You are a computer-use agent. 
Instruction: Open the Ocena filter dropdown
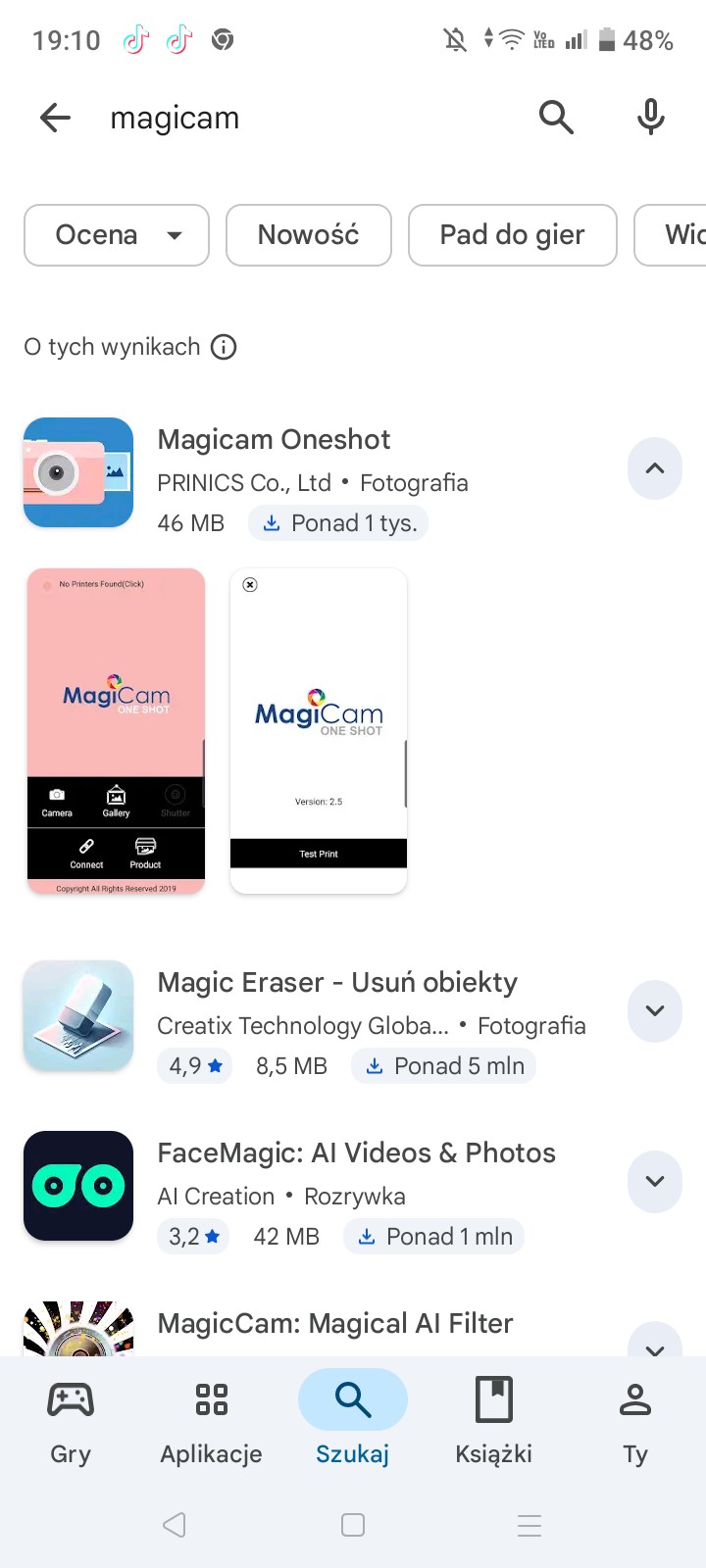[x=117, y=235]
